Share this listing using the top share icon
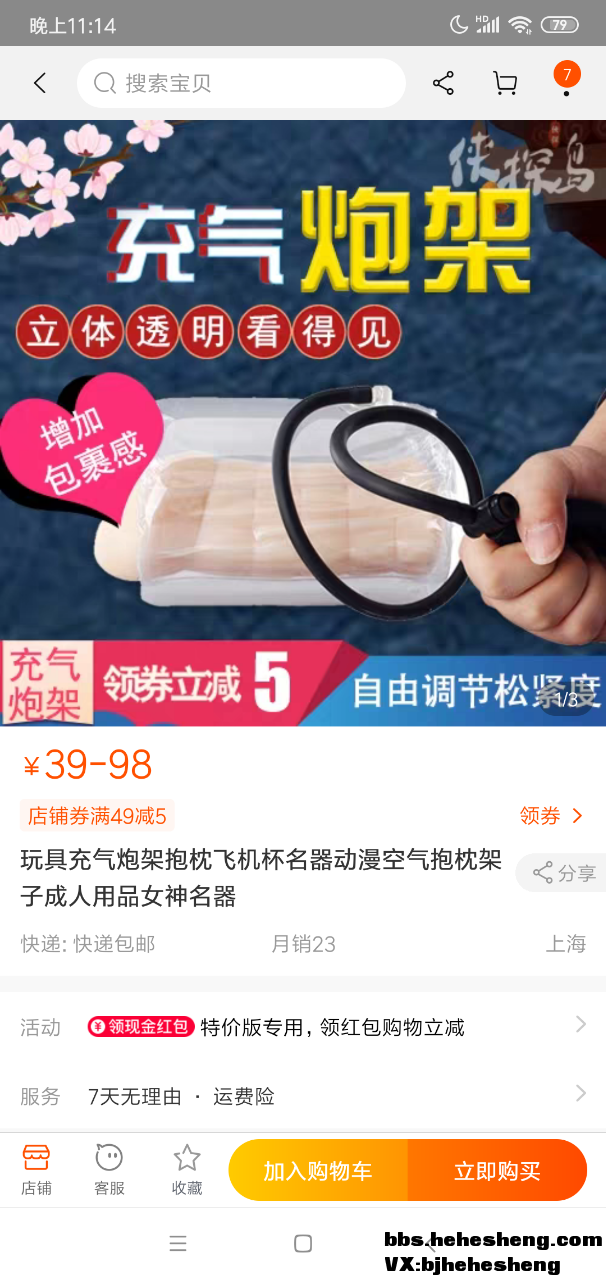606x1280 pixels. [443, 83]
